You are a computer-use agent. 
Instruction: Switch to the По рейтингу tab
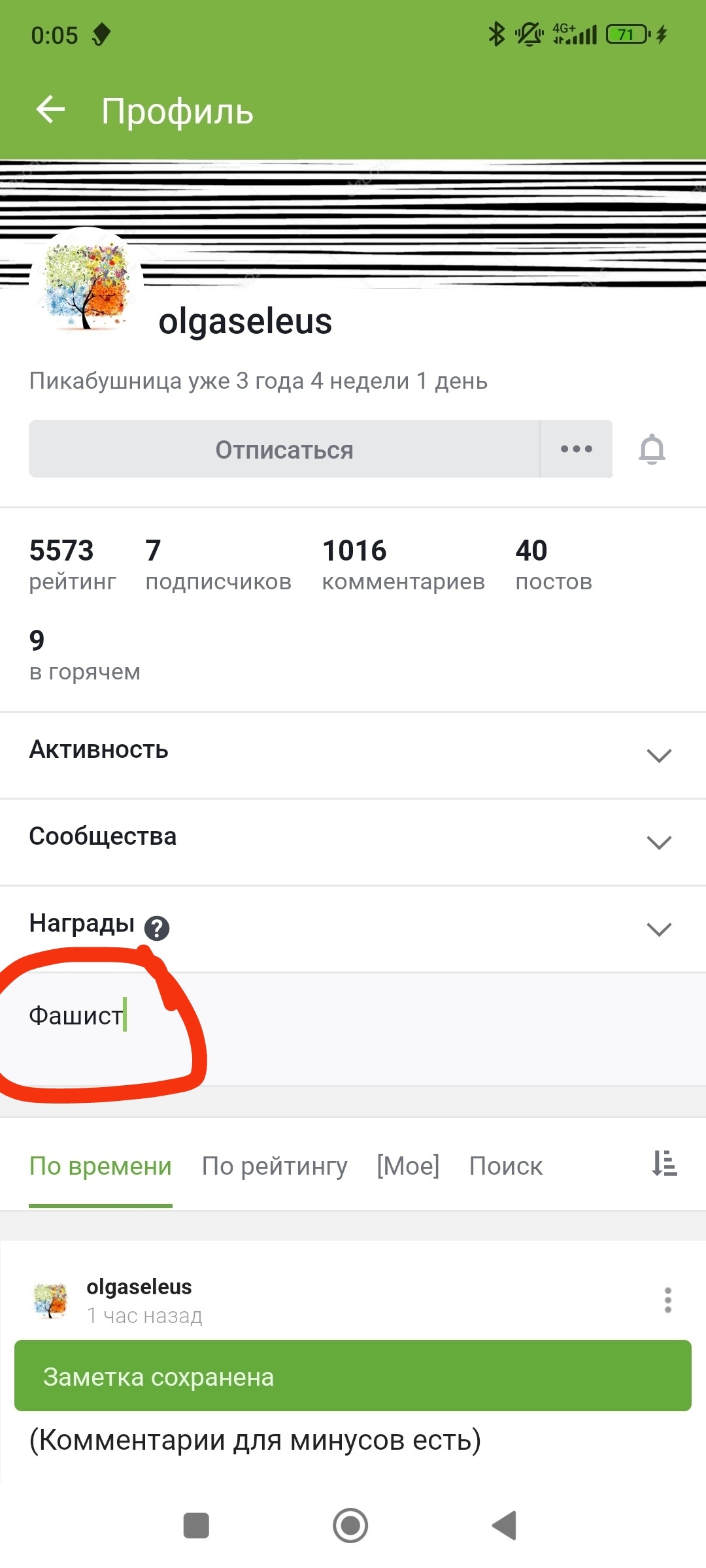pyautogui.click(x=275, y=1166)
